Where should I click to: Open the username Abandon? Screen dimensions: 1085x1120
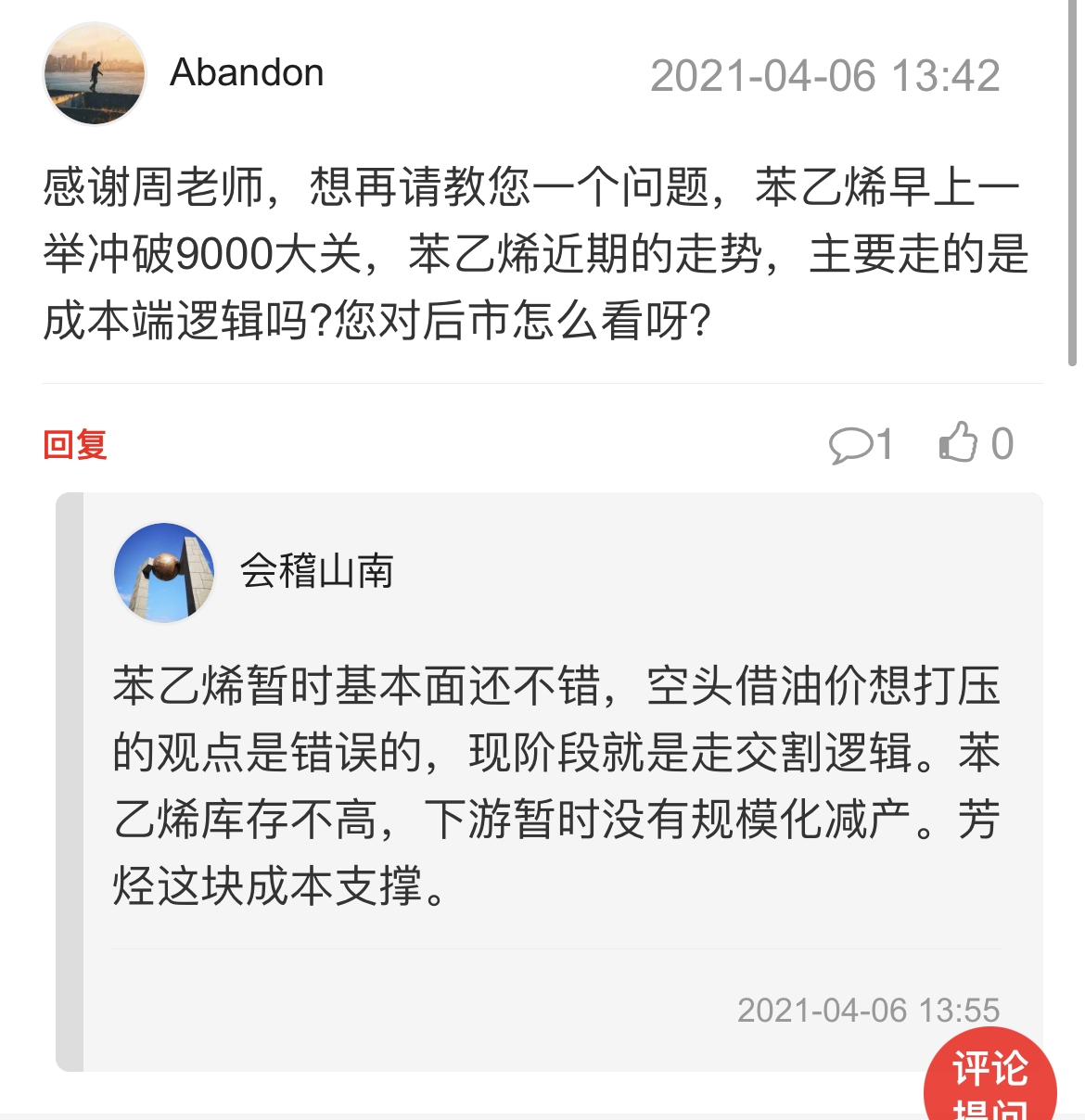247,73
